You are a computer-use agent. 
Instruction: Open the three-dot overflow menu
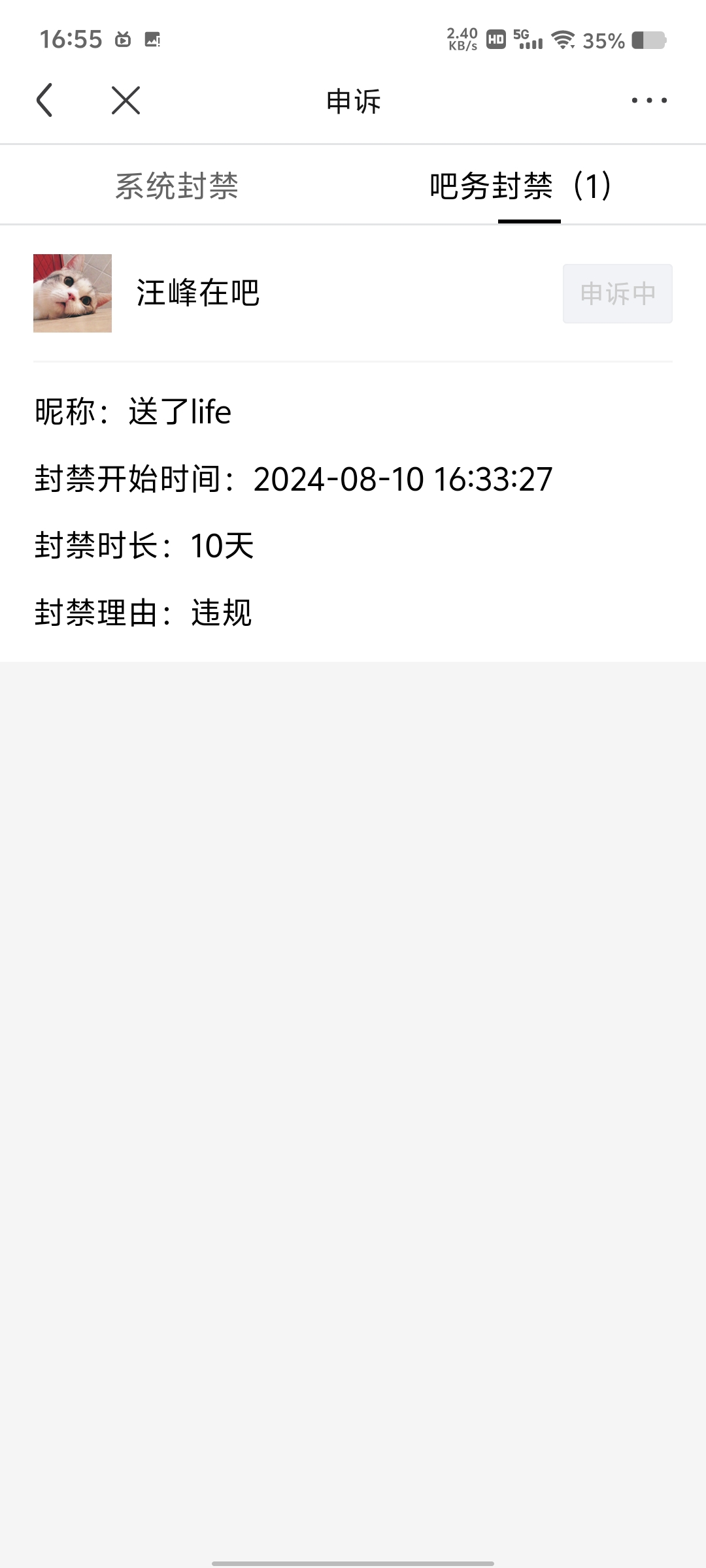(x=648, y=100)
